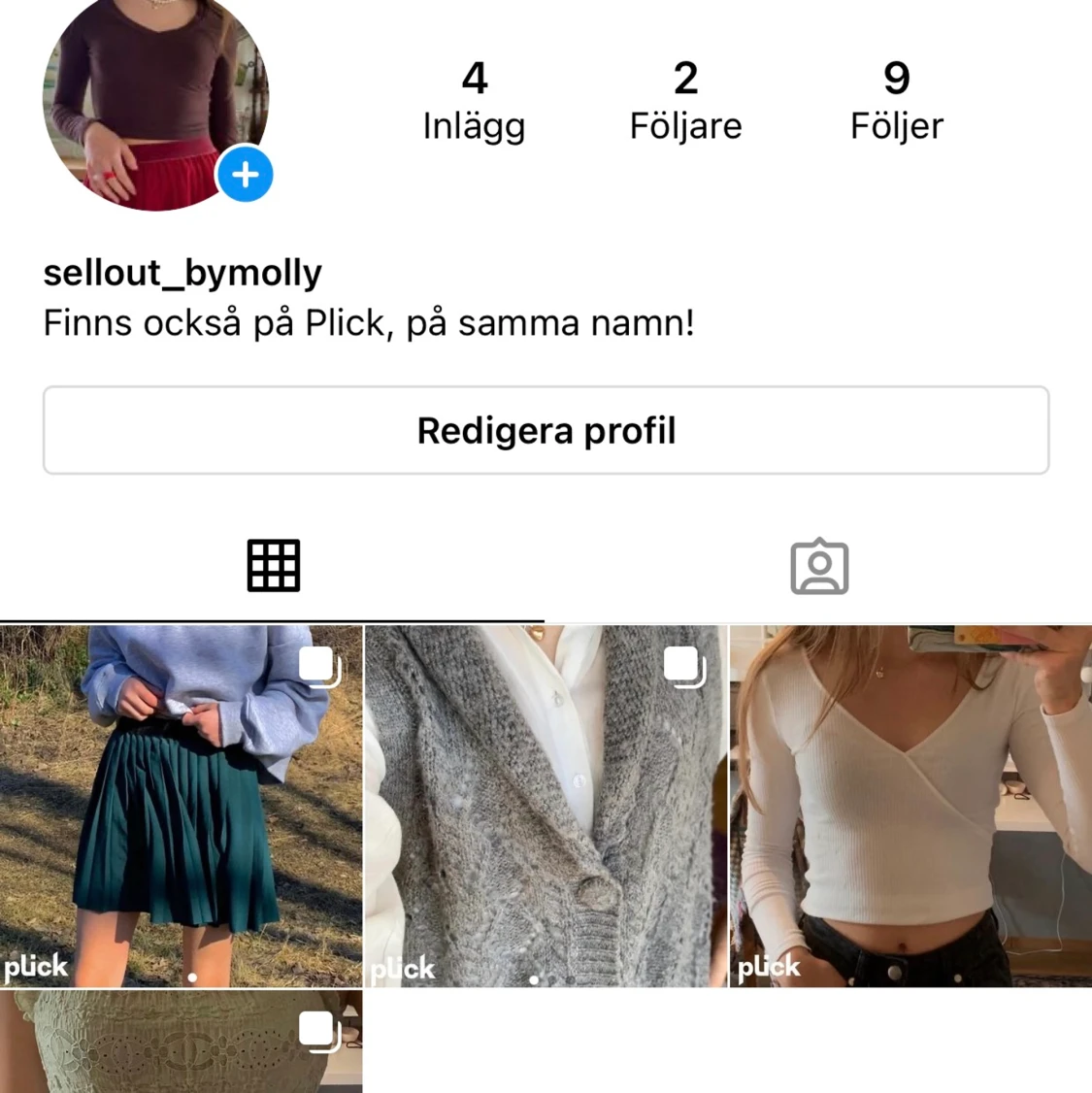Add a story with the plus icon

tap(246, 176)
